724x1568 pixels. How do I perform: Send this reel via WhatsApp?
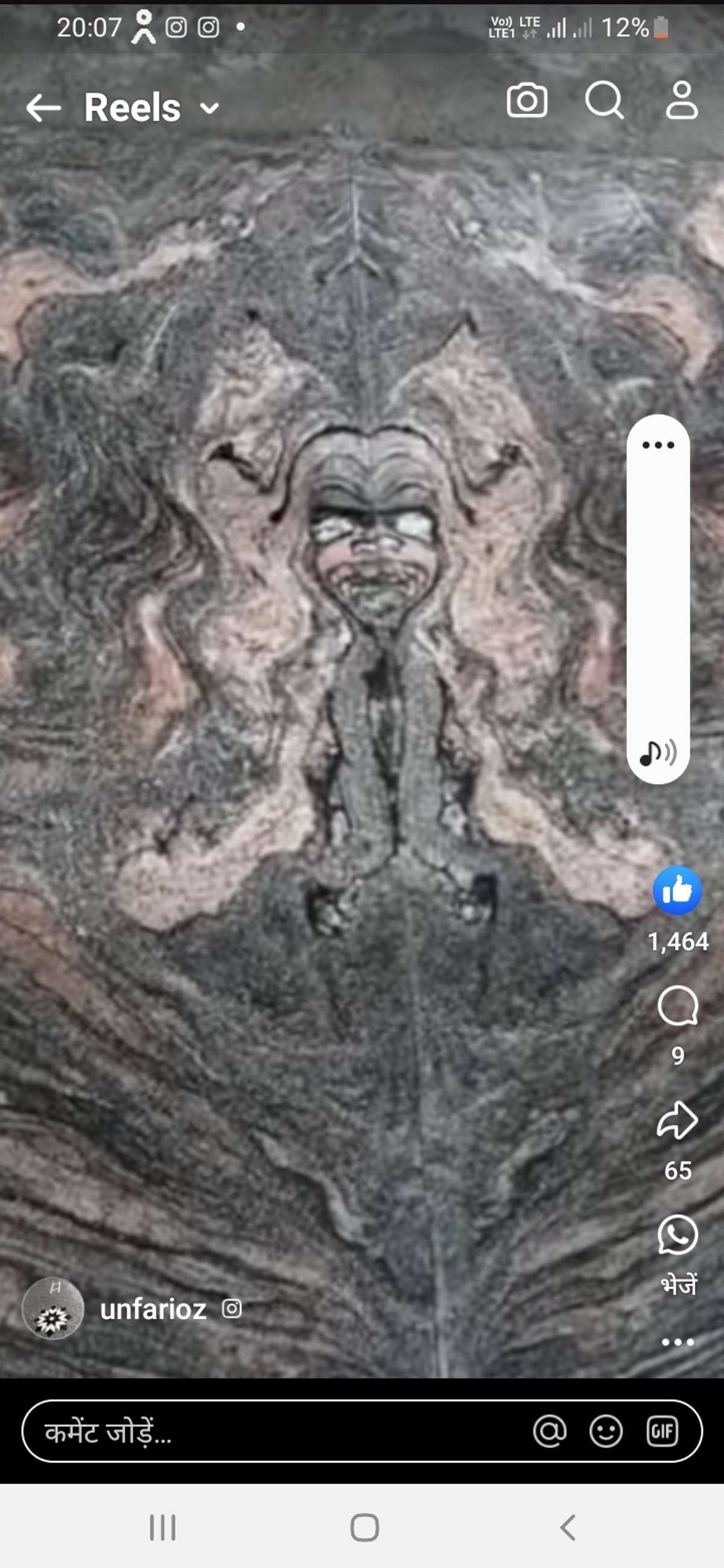pyautogui.click(x=677, y=1235)
